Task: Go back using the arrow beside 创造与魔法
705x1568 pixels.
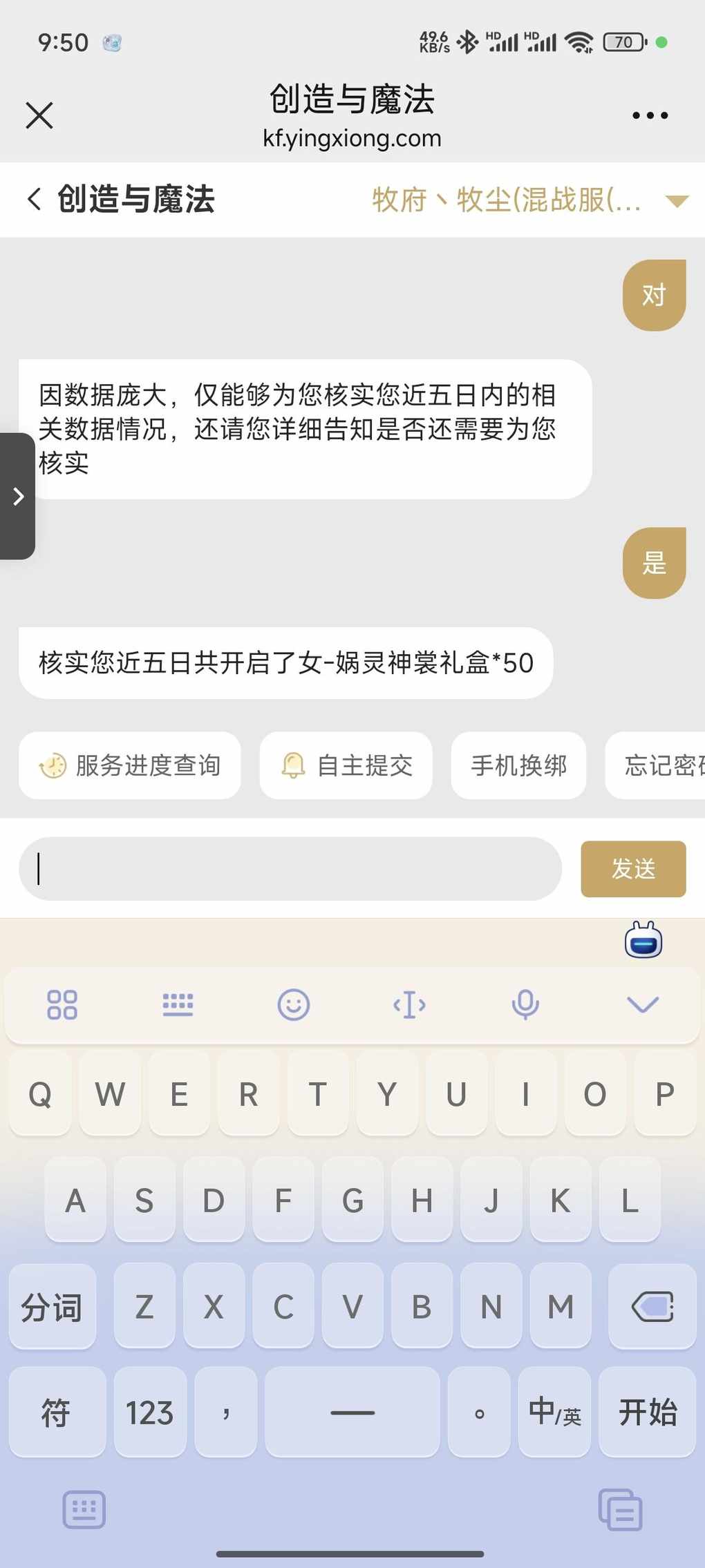Action: [35, 199]
